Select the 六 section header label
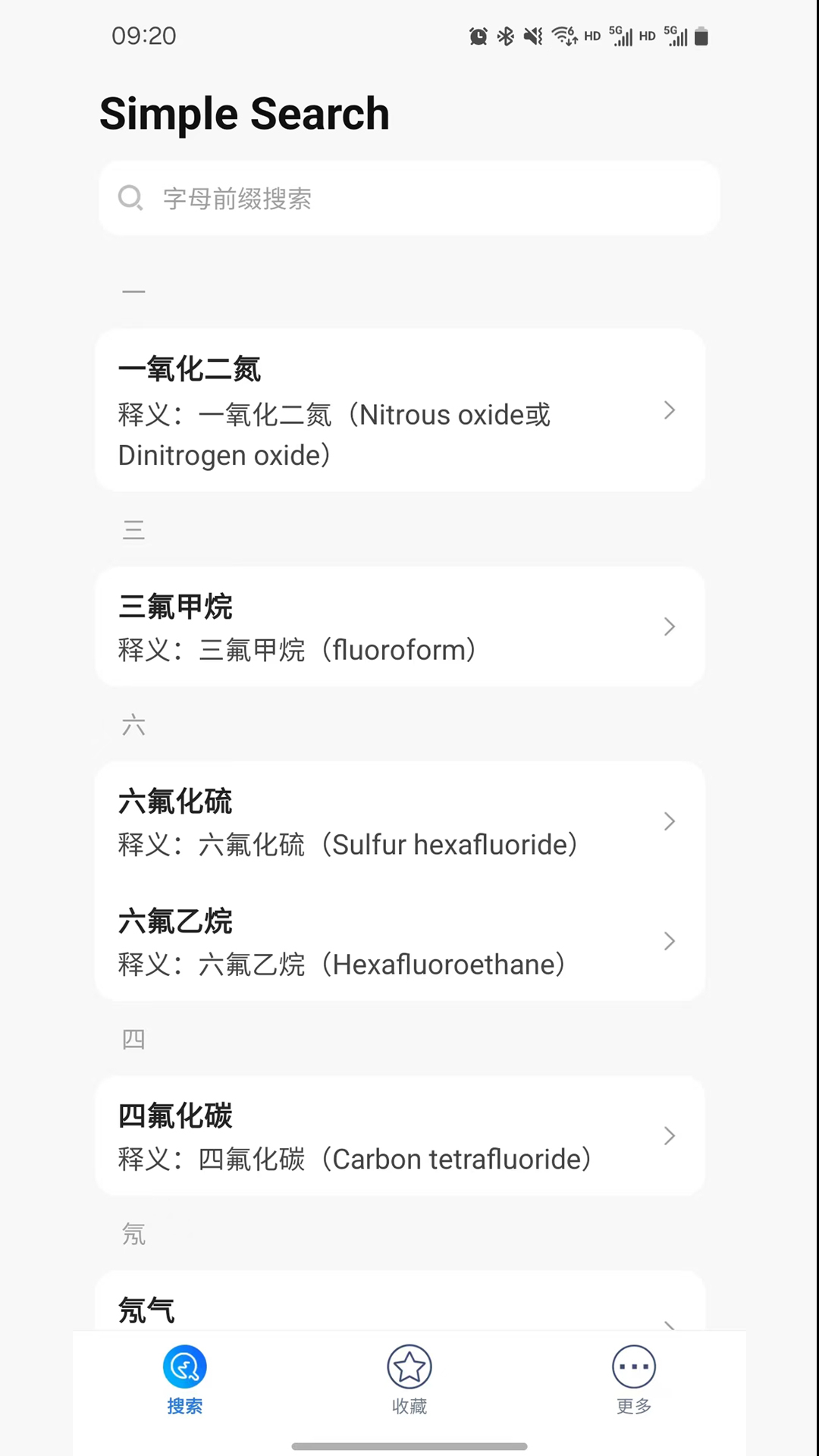 pos(133,724)
